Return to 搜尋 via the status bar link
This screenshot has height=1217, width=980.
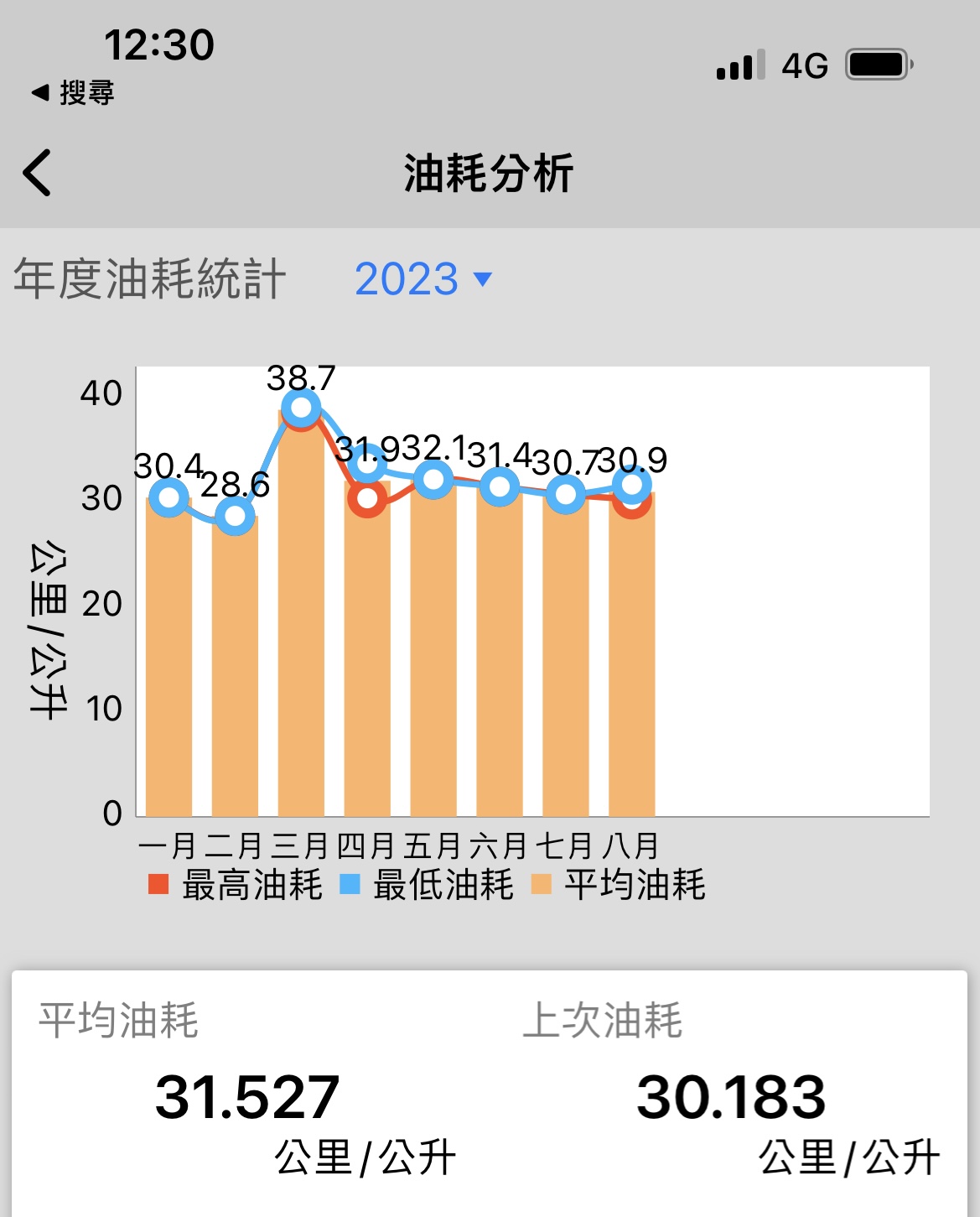tap(74, 92)
